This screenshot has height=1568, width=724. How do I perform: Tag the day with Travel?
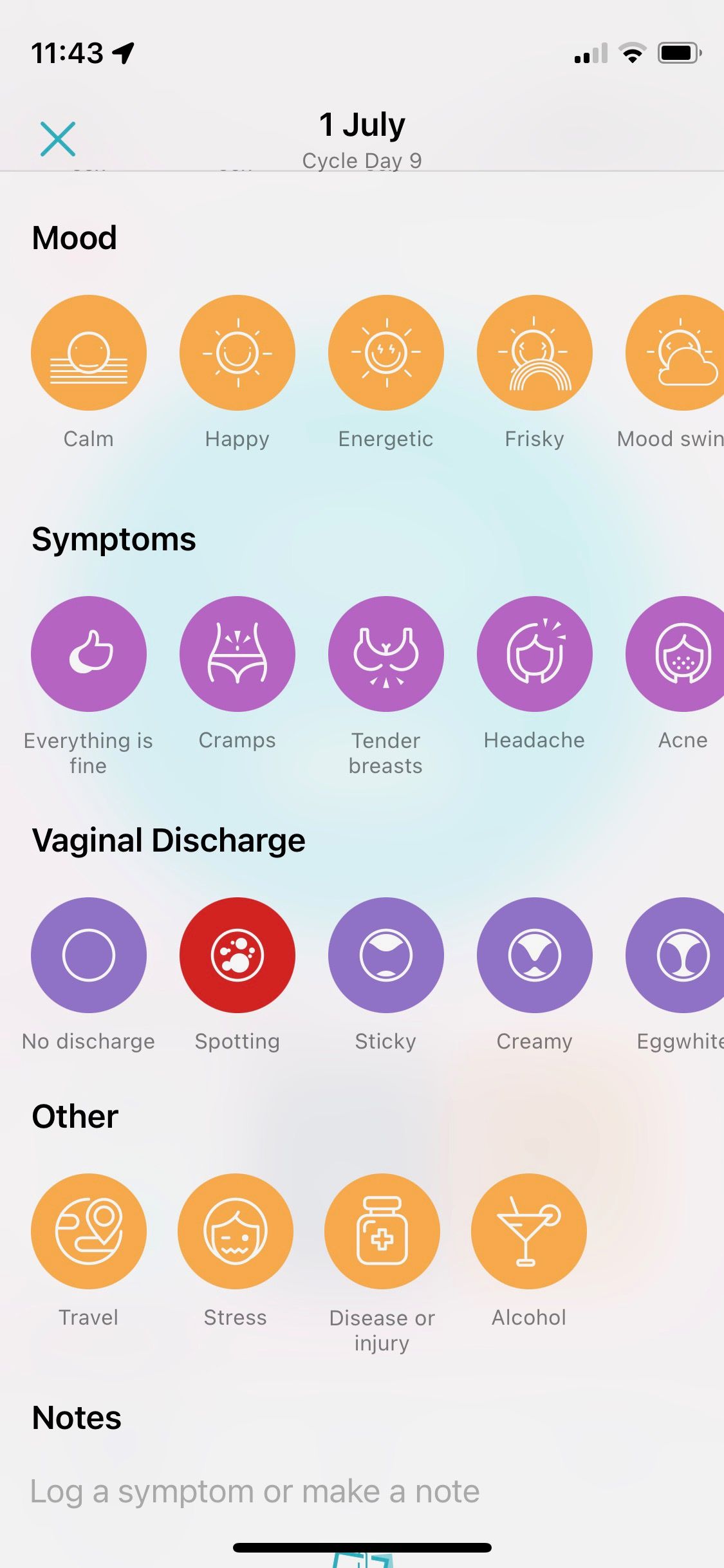tap(89, 1231)
